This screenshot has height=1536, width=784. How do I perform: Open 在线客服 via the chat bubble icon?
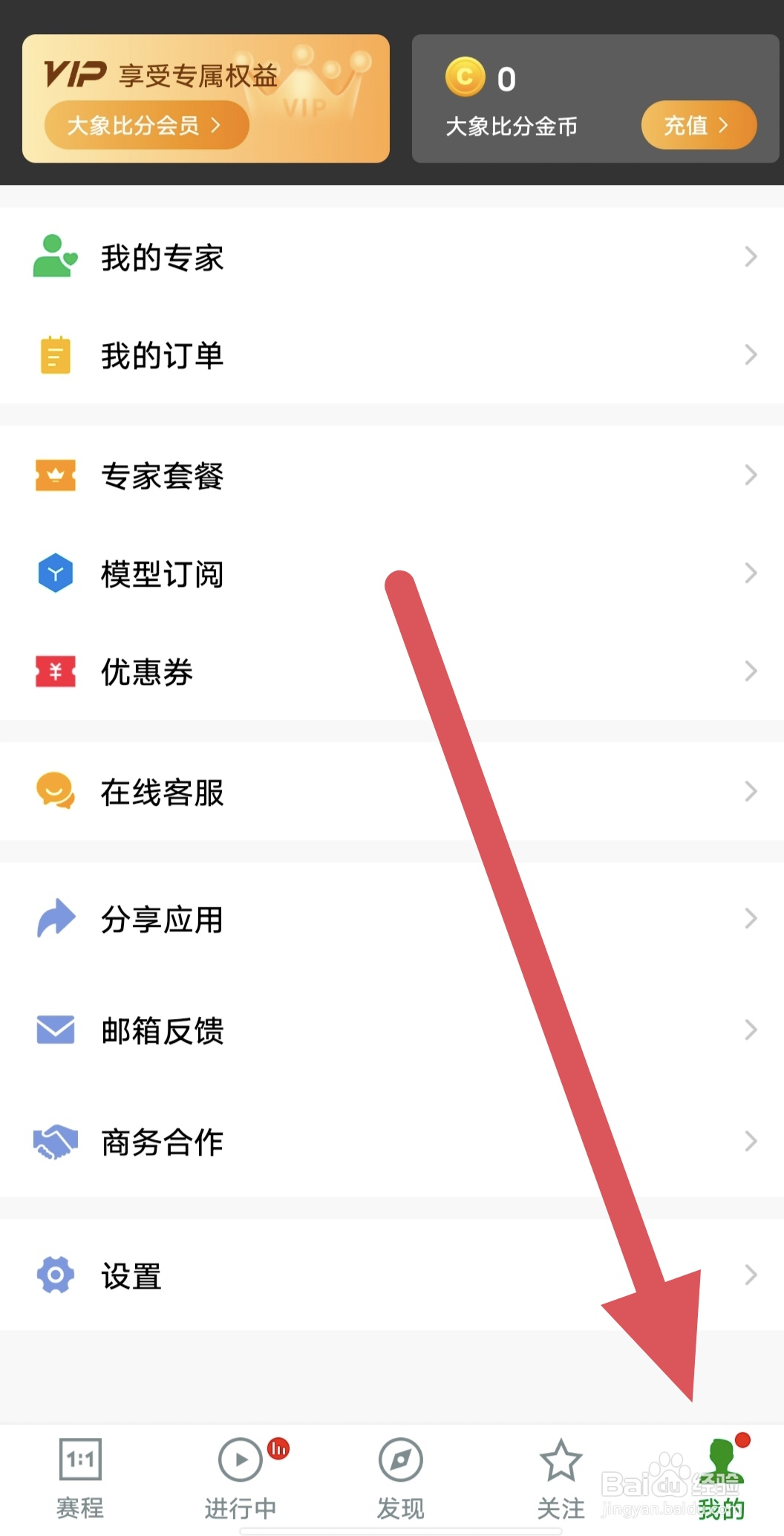(54, 791)
